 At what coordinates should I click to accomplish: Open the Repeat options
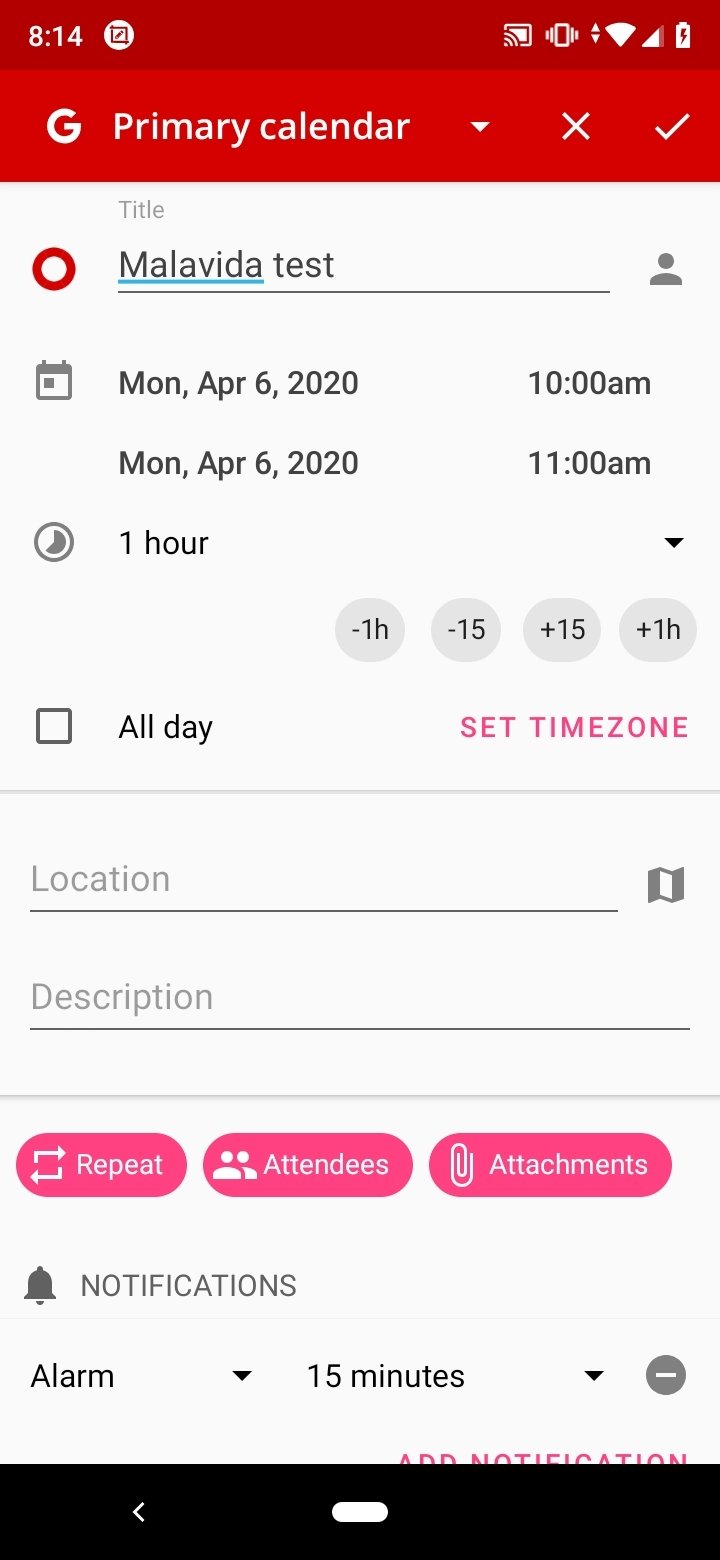(x=101, y=1165)
